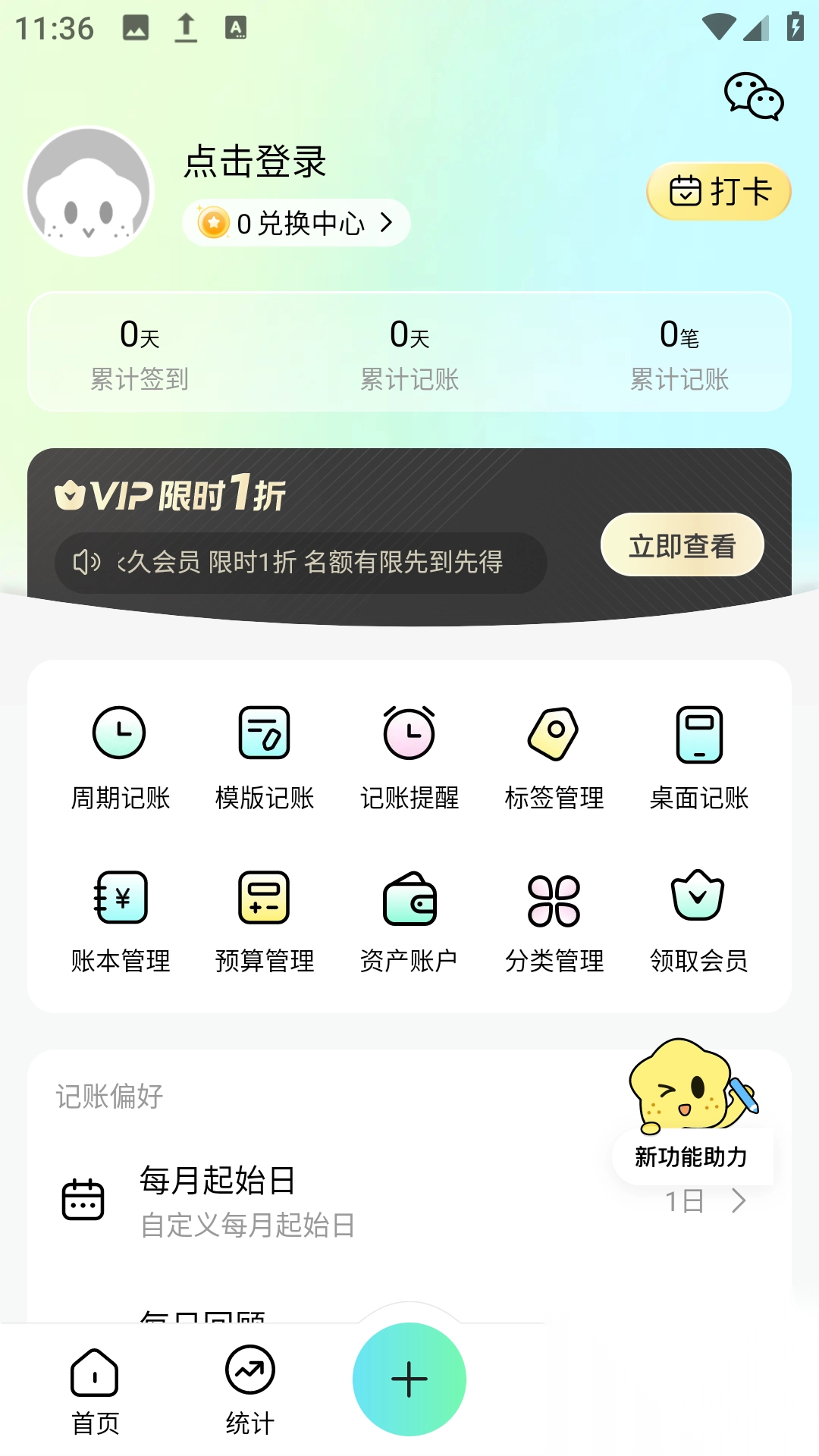
Task: Tap the 打卡 check-in button
Action: [x=718, y=191]
